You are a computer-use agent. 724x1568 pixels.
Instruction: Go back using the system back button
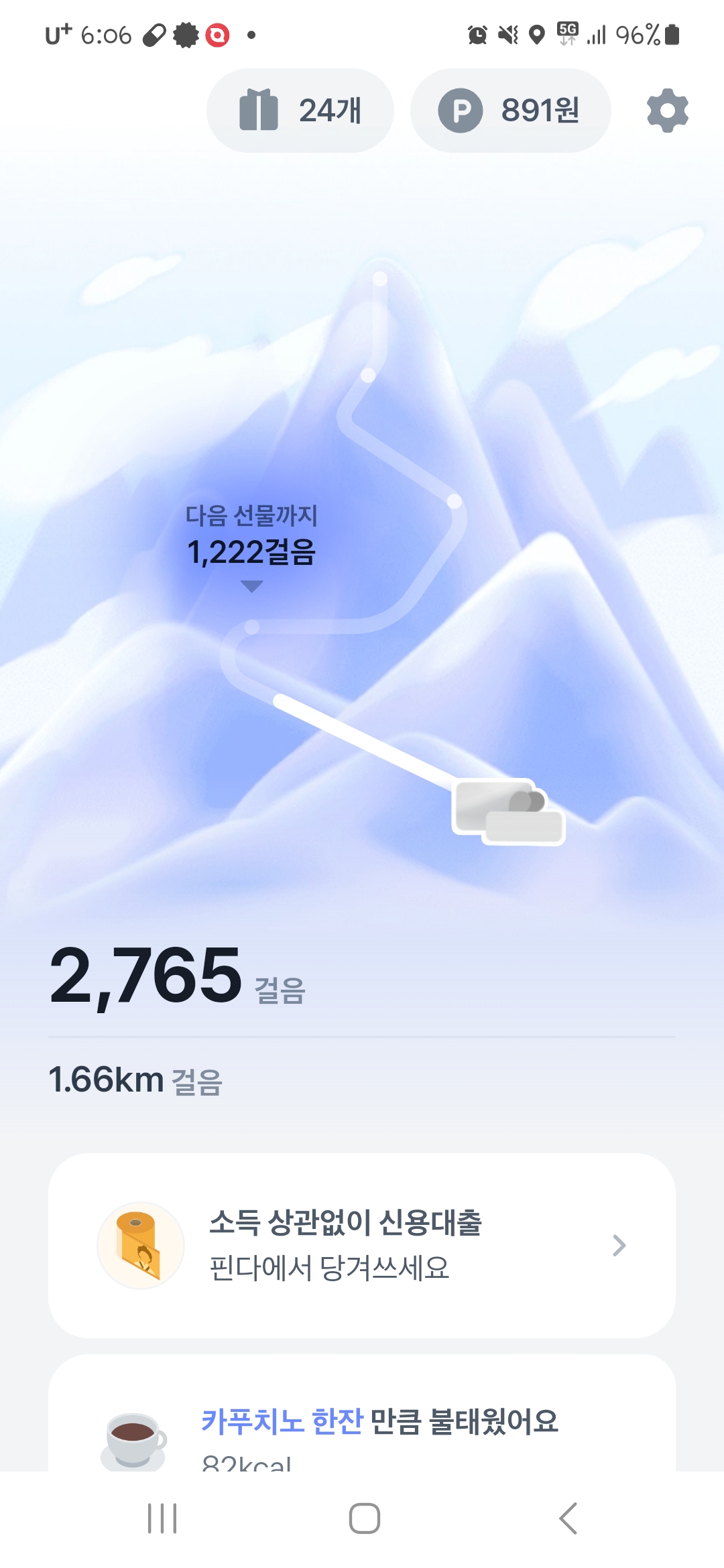tap(568, 1518)
